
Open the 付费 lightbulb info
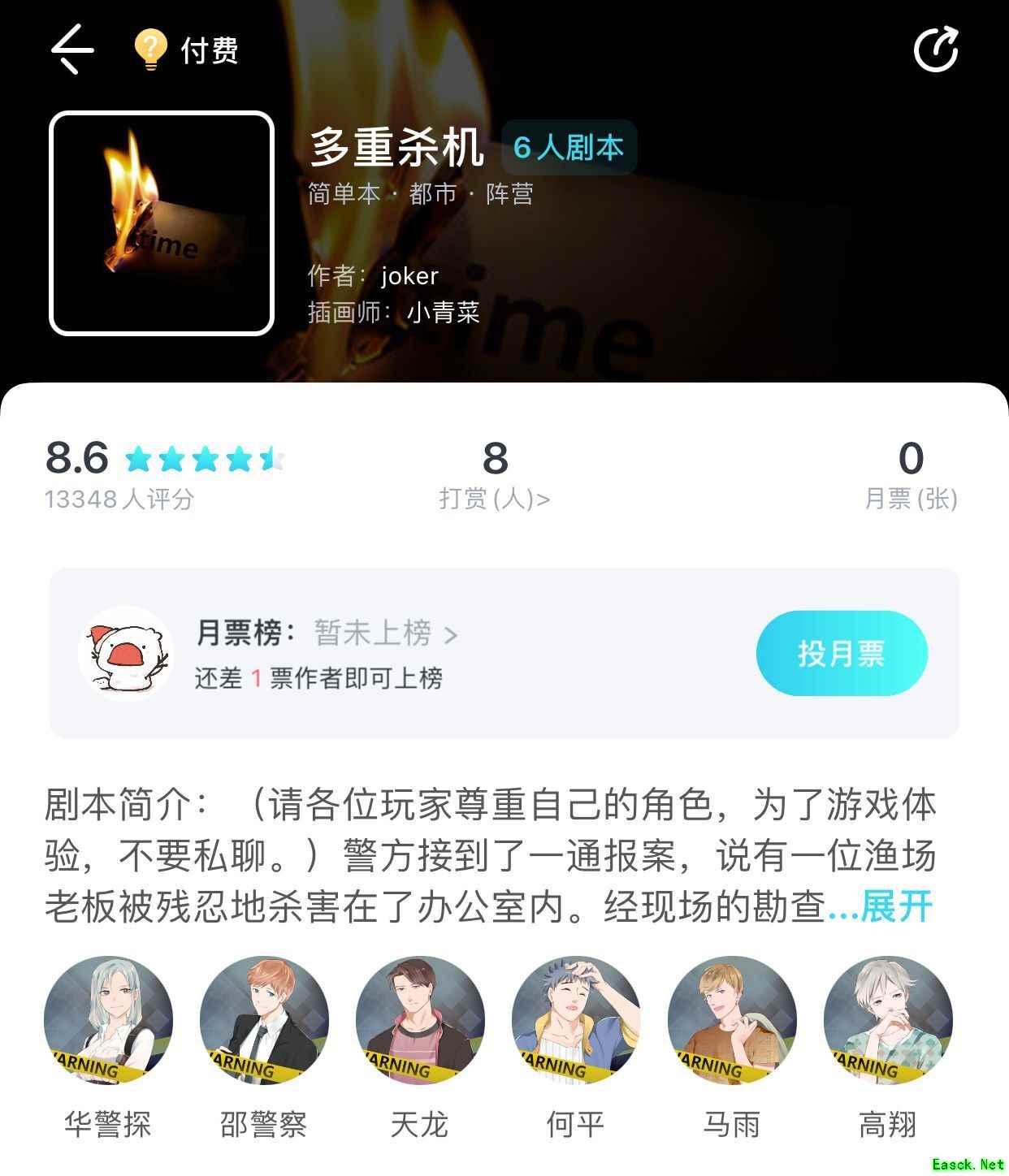(x=186, y=50)
